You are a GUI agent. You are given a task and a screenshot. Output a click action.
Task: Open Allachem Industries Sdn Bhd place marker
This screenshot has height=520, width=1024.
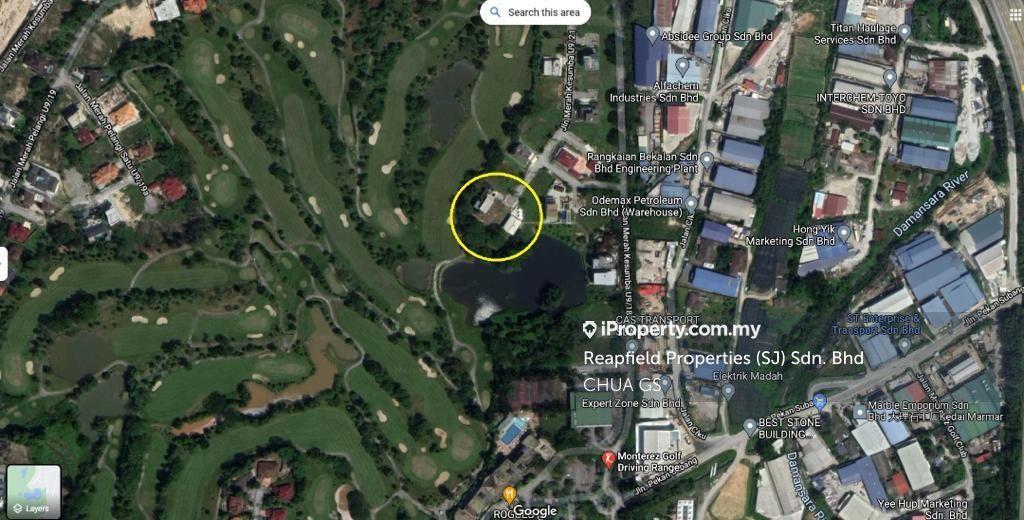pyautogui.click(x=683, y=68)
